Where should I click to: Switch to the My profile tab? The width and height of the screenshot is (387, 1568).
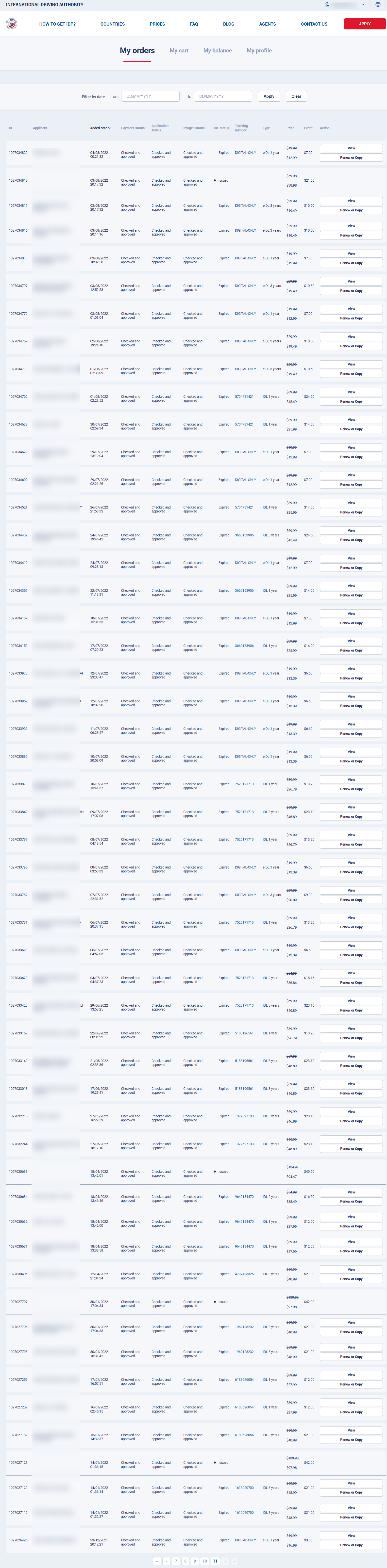click(259, 50)
